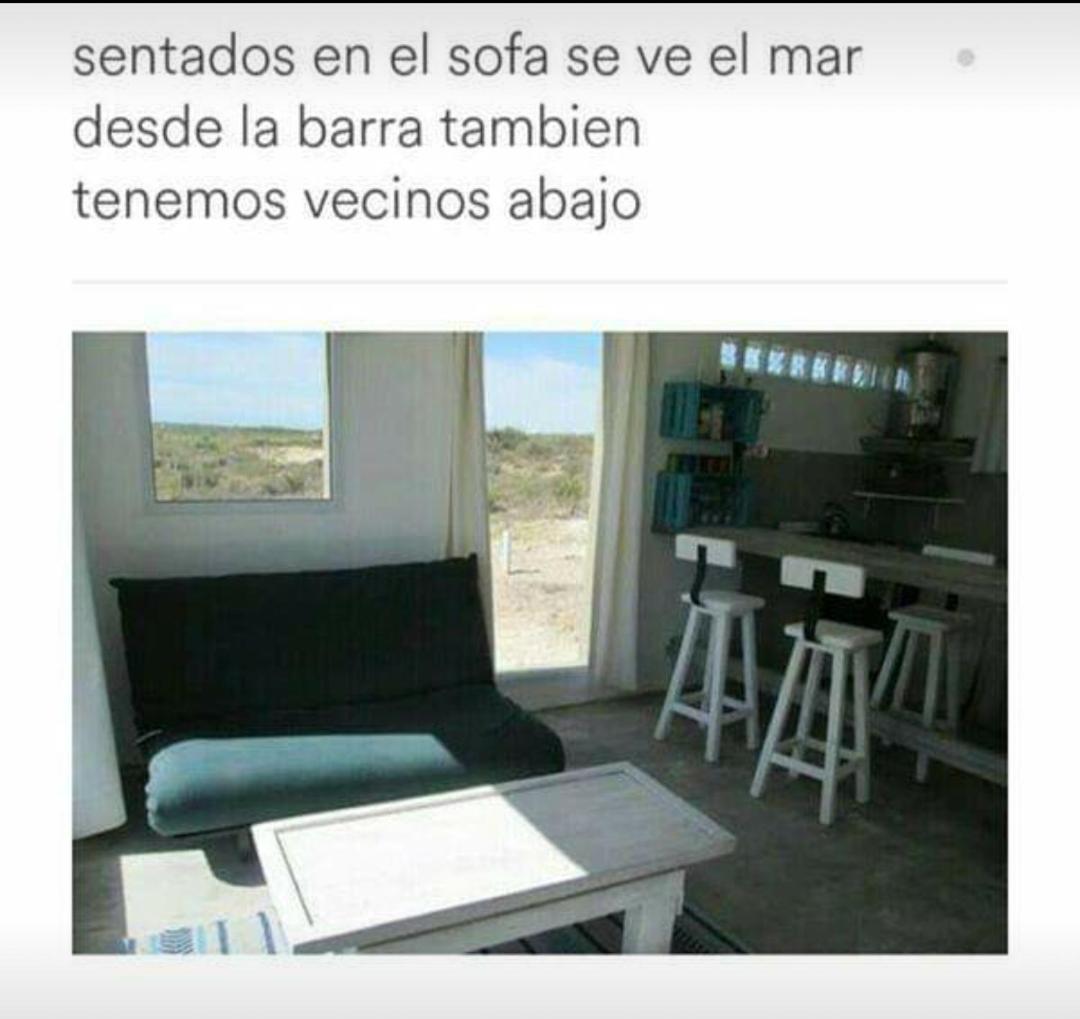Open the living room photo in full view

[540, 642]
